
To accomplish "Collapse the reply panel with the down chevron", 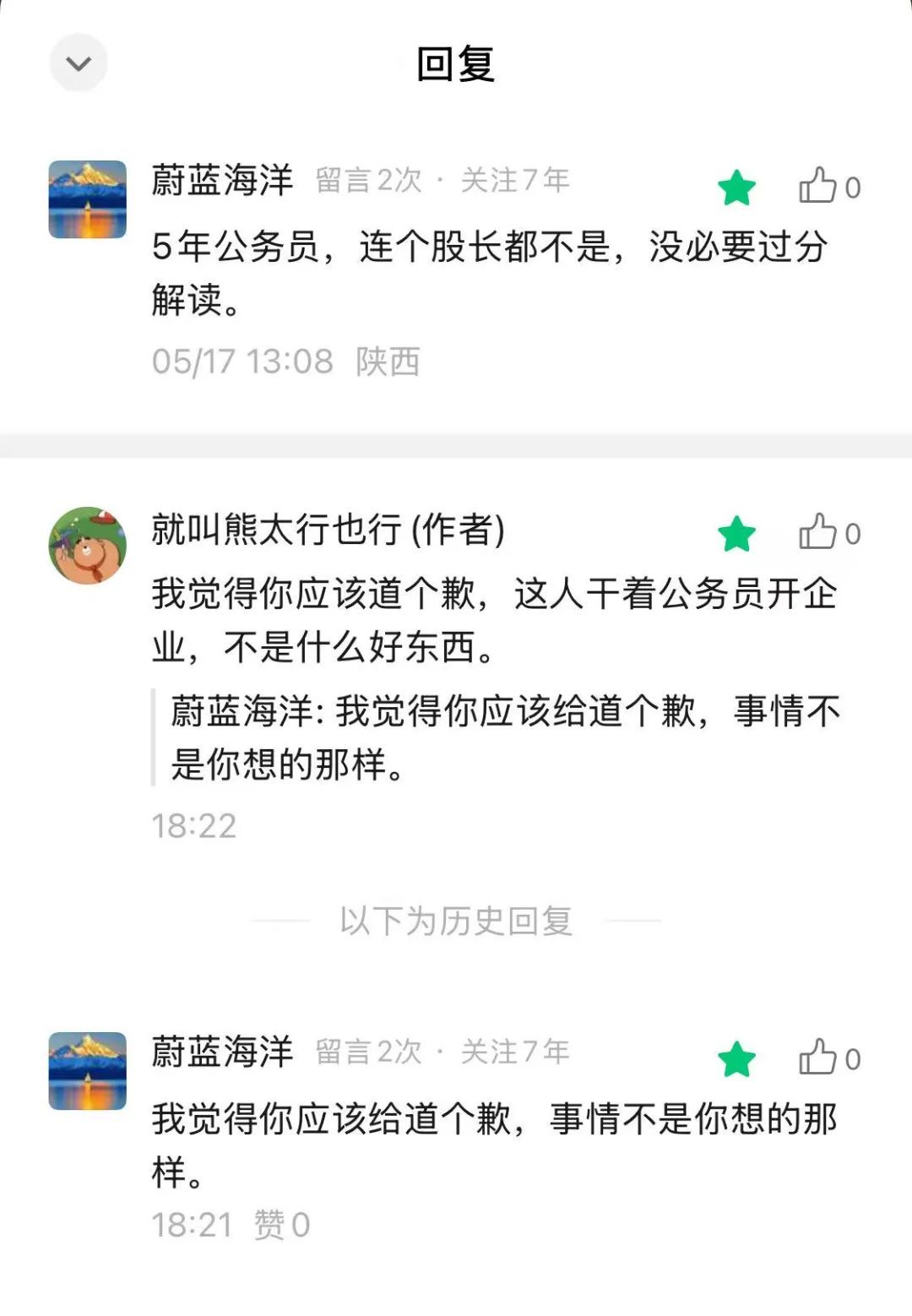I will (x=79, y=63).
